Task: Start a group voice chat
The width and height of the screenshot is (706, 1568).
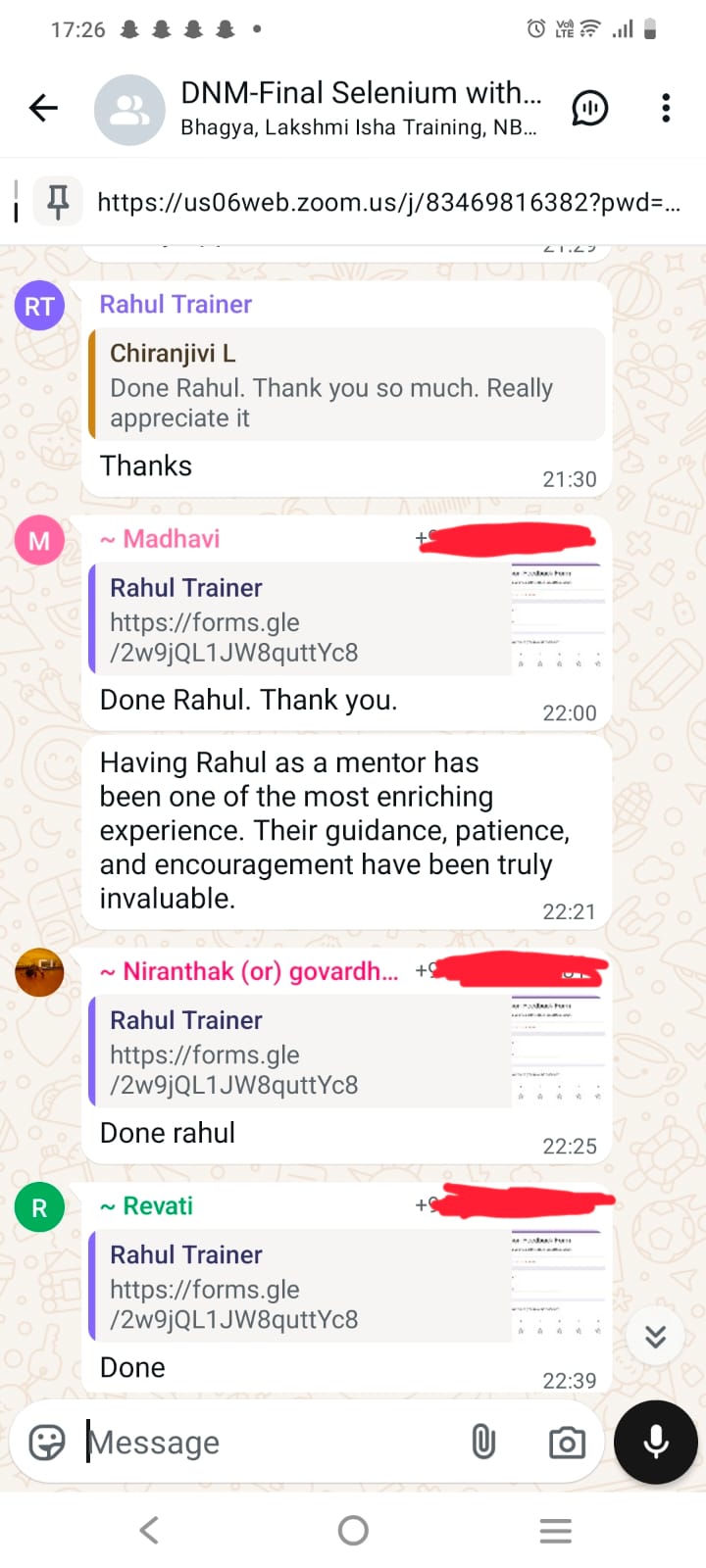Action: pos(589,108)
